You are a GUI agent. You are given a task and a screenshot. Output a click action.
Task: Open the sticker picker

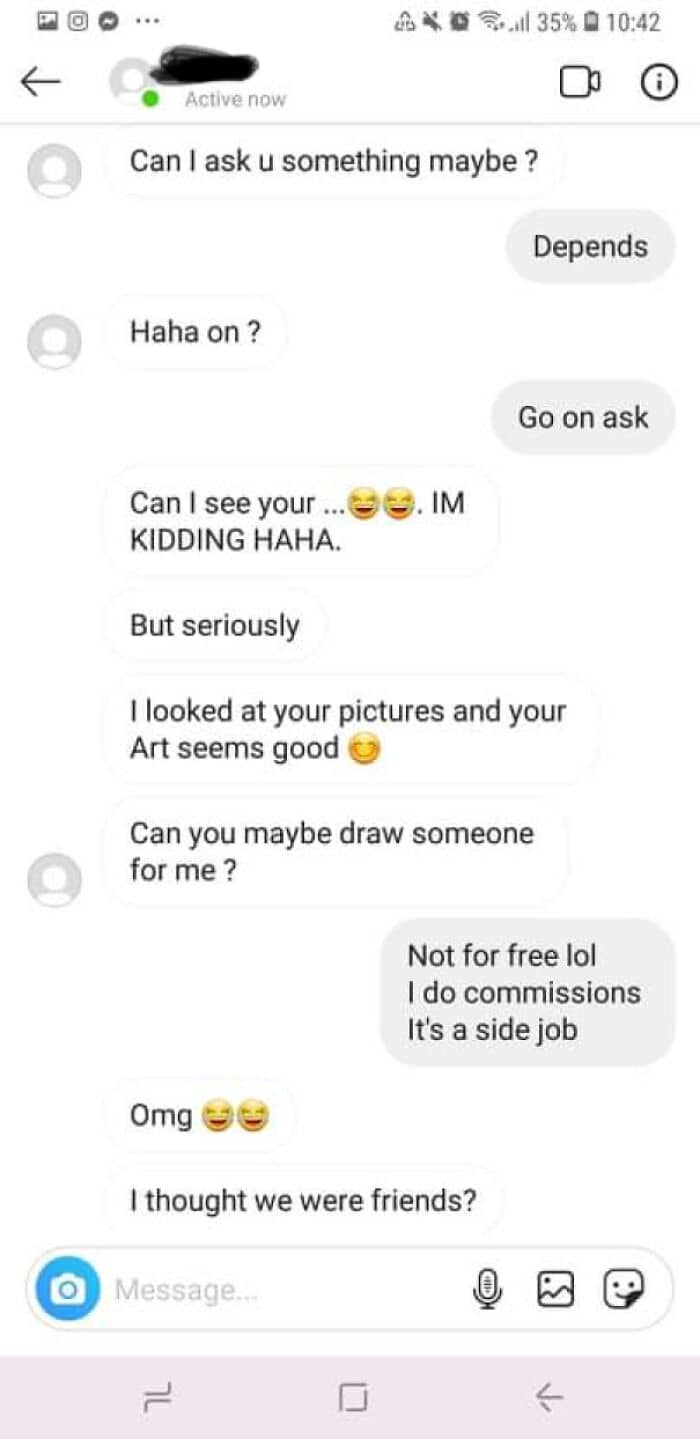[624, 1289]
